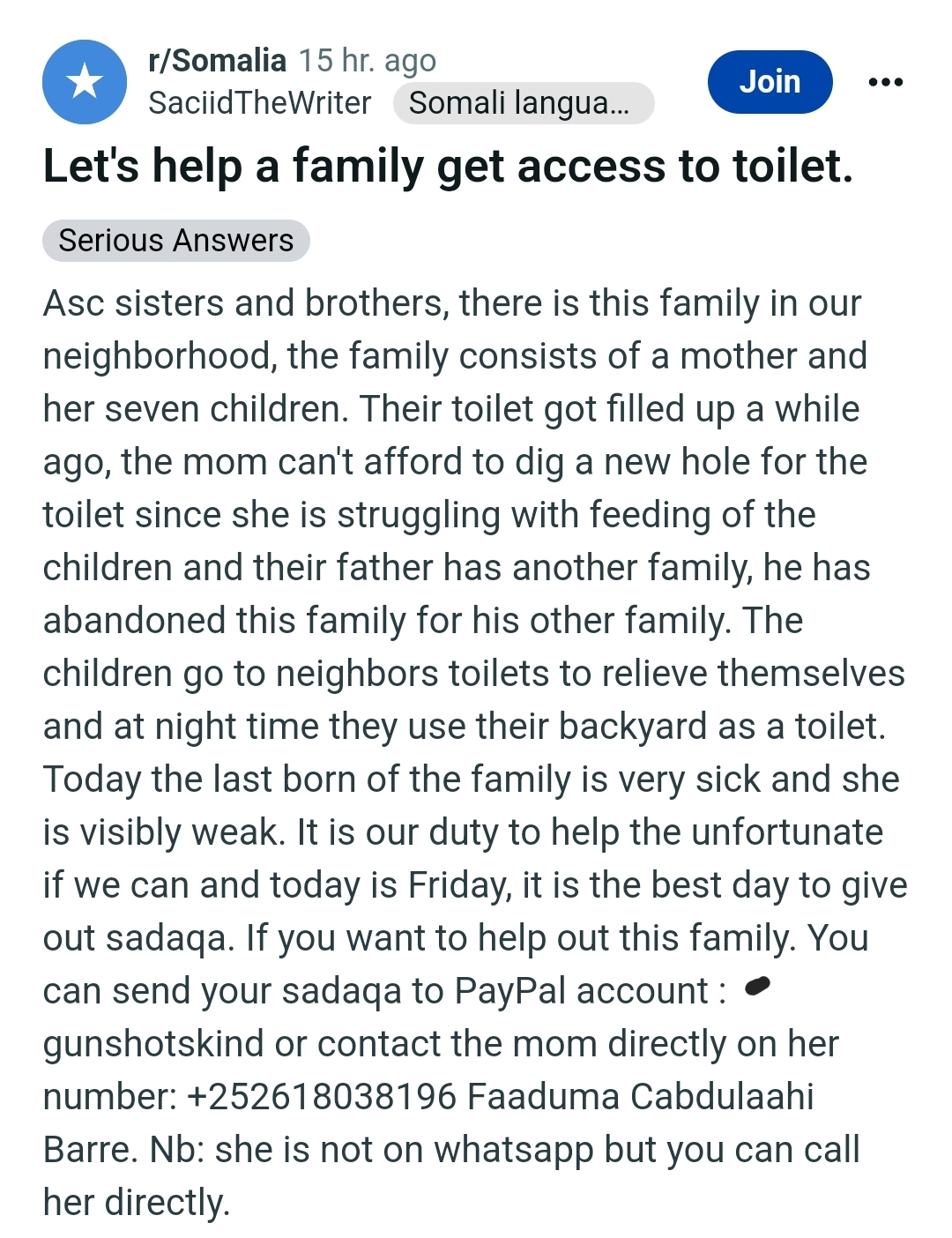
Task: Filter by Serious Answers flair
Action: click(175, 241)
